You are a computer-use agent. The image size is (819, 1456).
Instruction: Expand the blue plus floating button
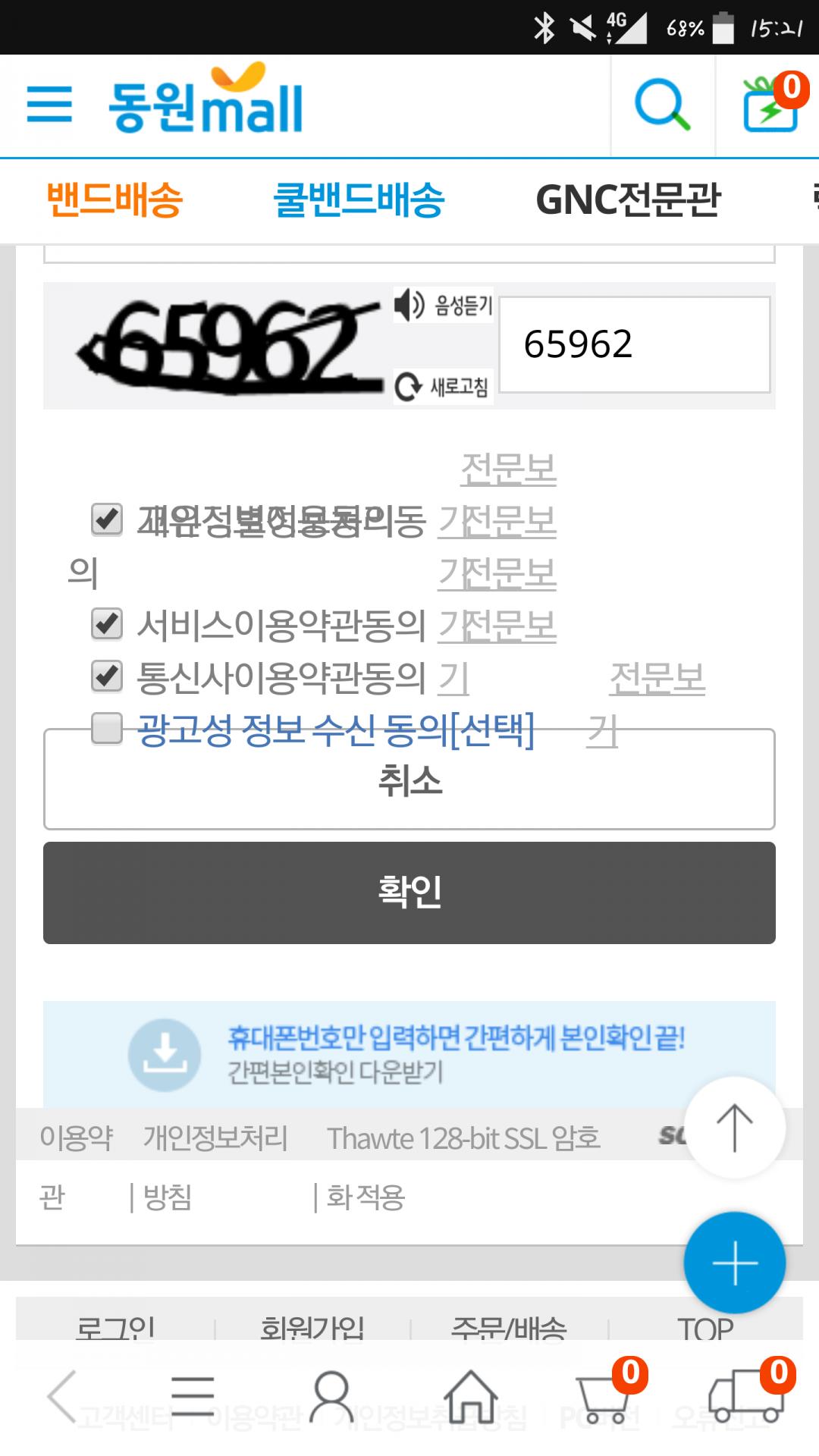pos(734,1263)
